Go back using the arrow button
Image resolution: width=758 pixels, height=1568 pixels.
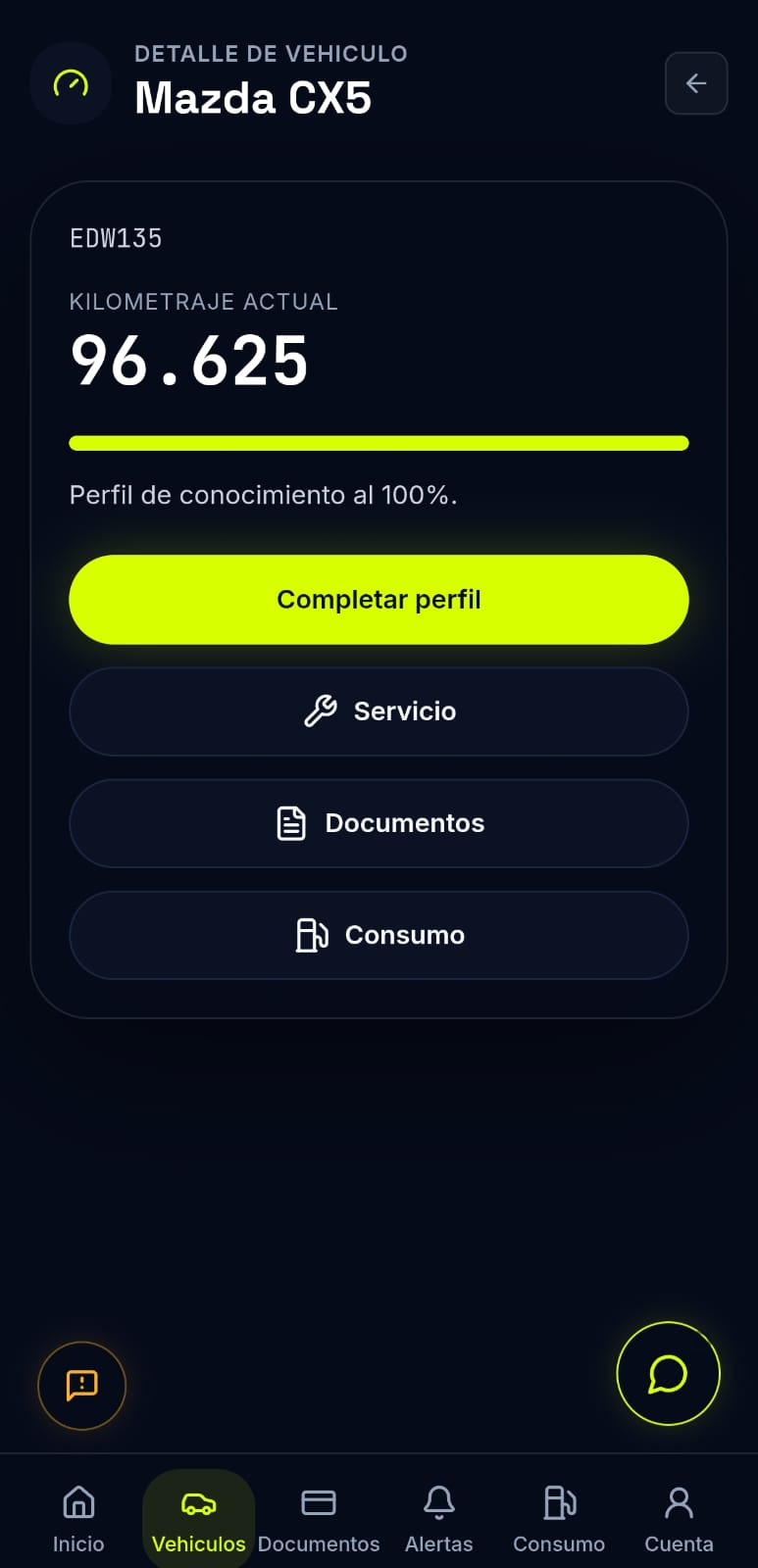pos(696,83)
